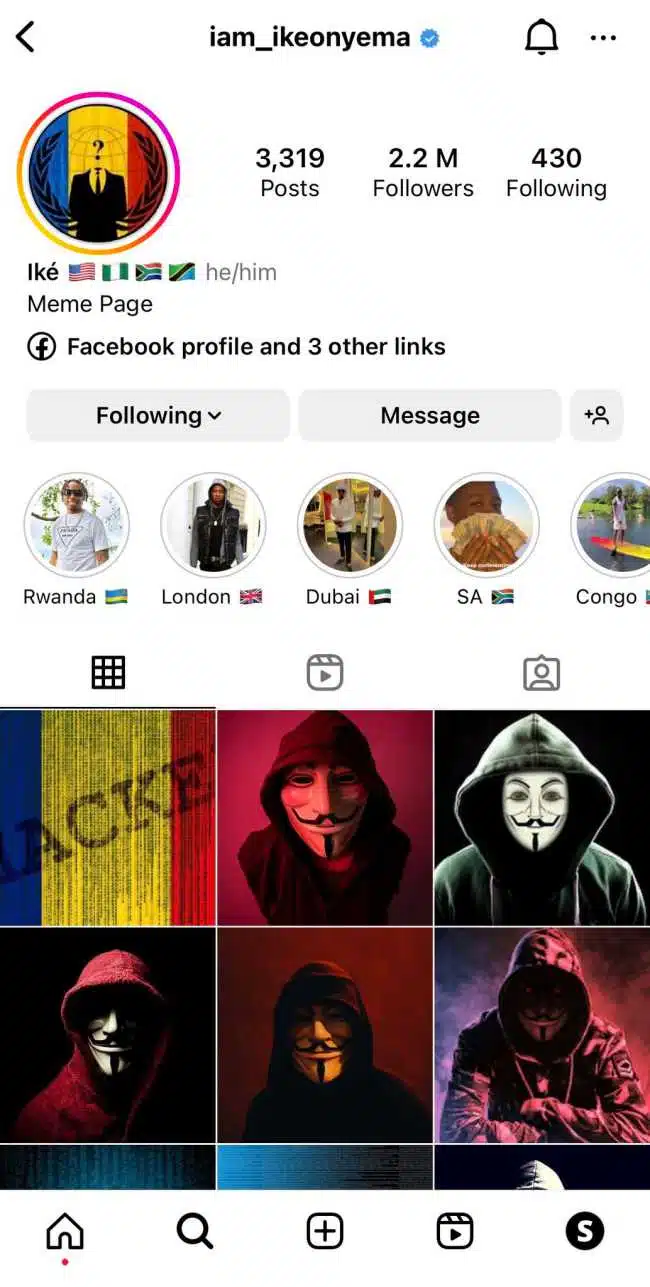Open suggested people add-user button
The image size is (650, 1287).
coord(597,415)
